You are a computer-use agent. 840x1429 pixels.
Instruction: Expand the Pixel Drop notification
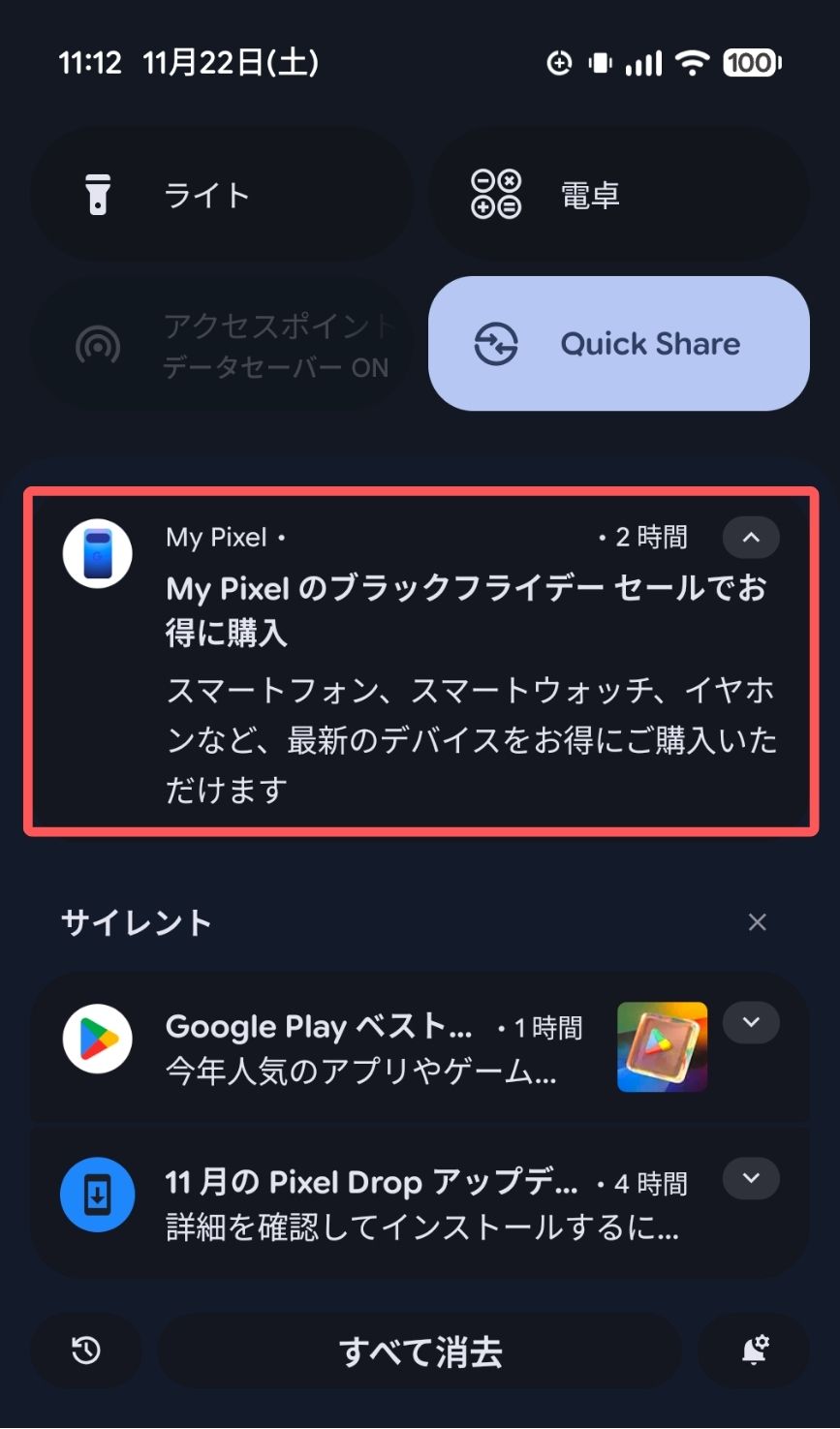[x=751, y=1179]
